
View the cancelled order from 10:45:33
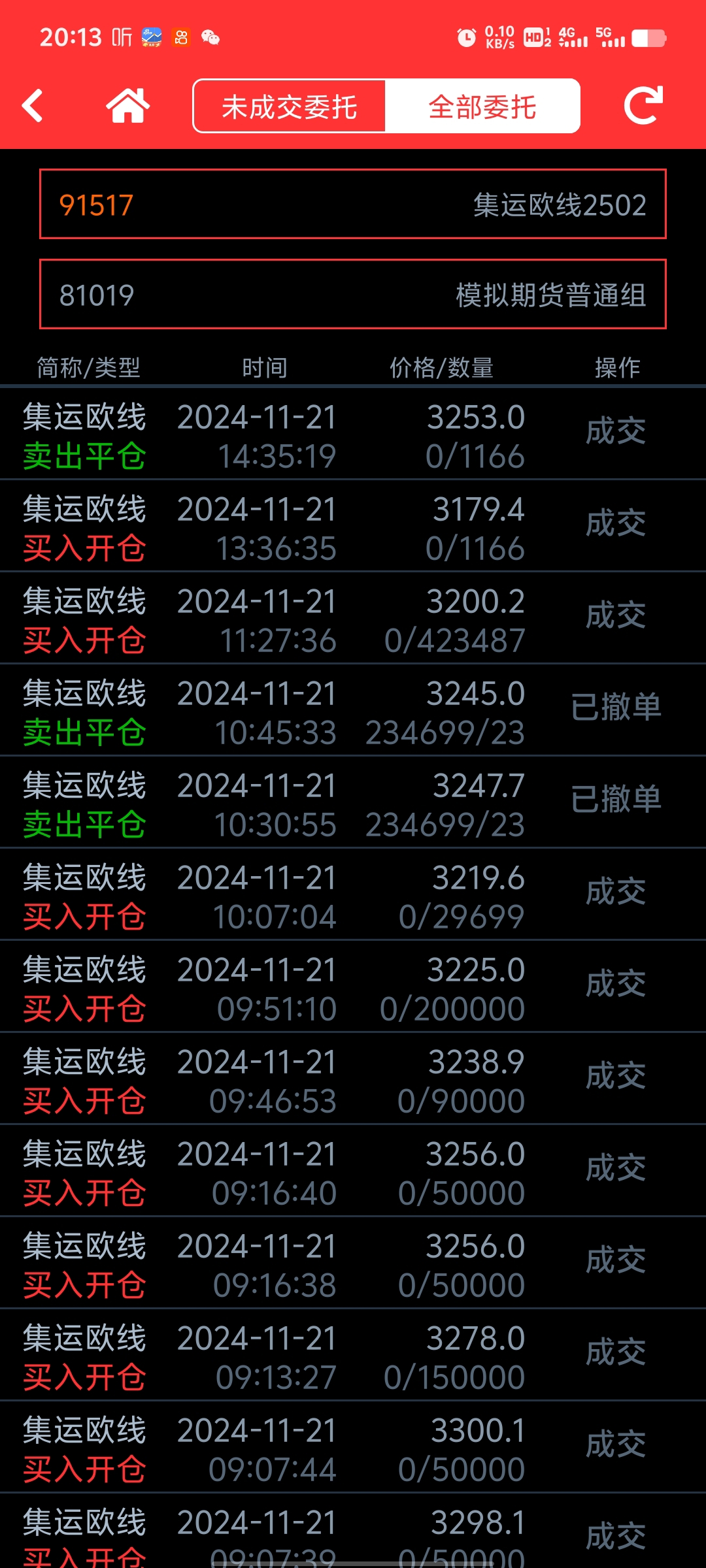tap(353, 711)
